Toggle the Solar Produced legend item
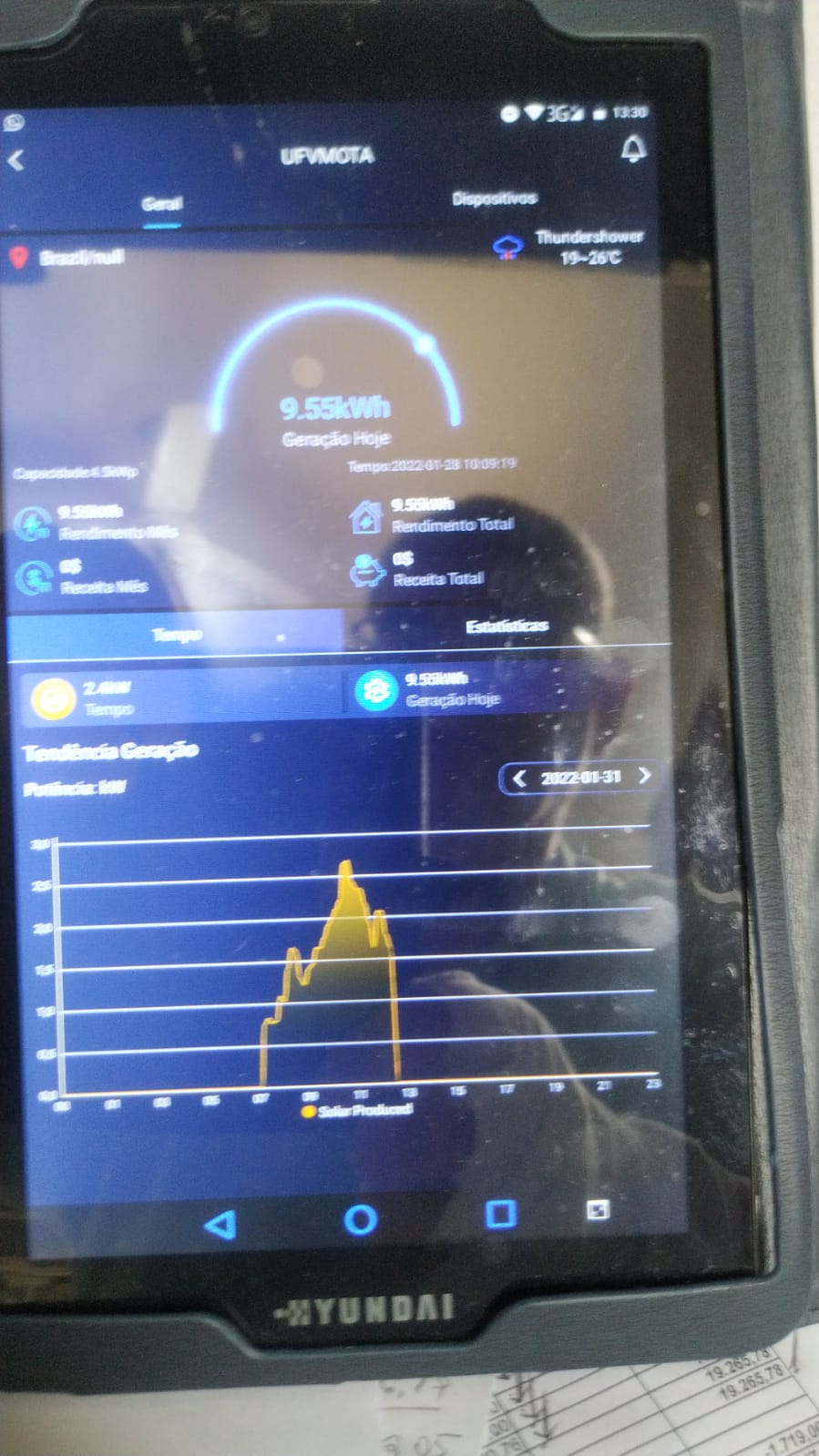 pos(357,1110)
